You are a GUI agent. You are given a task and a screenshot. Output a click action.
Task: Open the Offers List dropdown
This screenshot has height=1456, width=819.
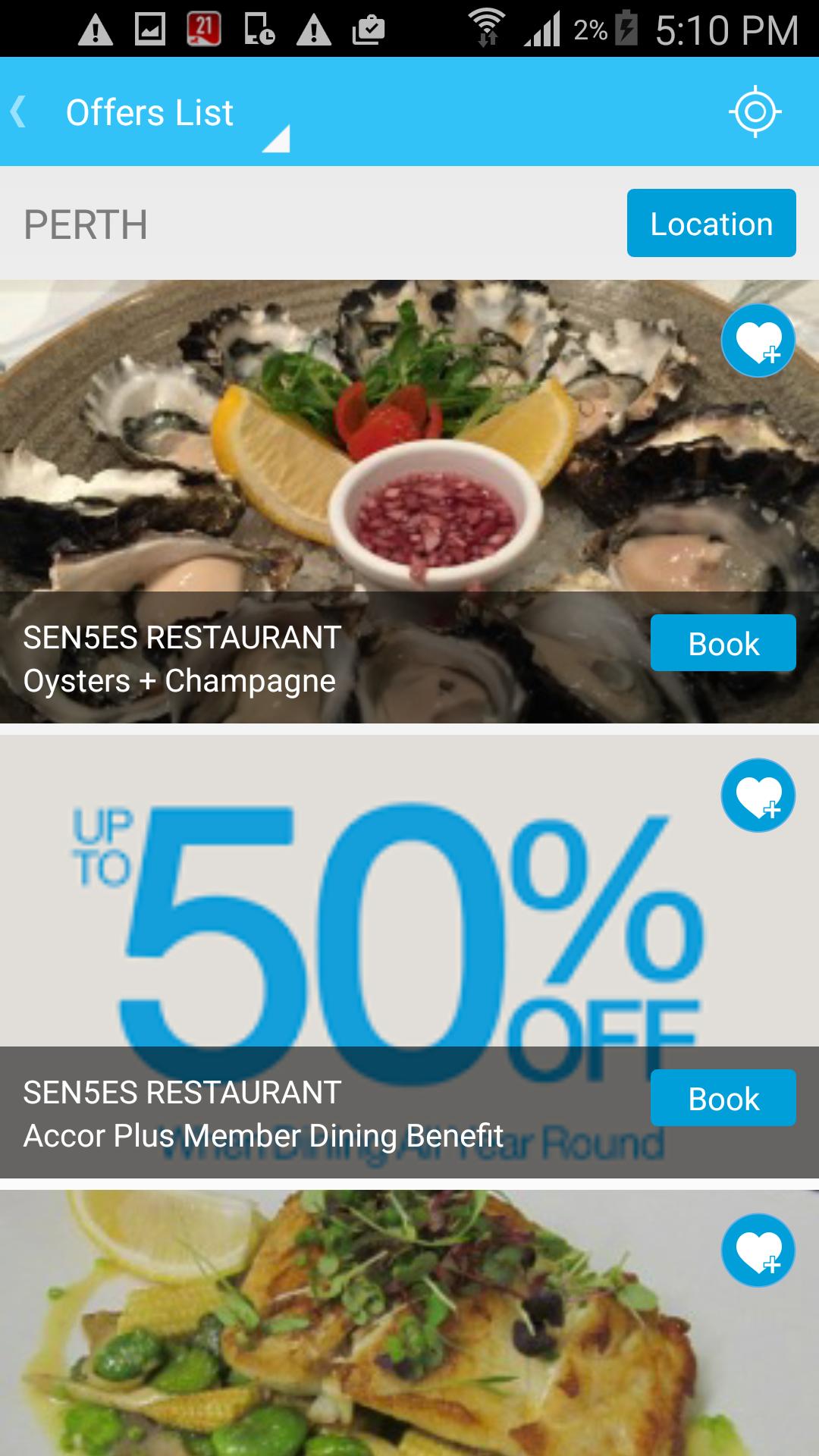tap(176, 115)
